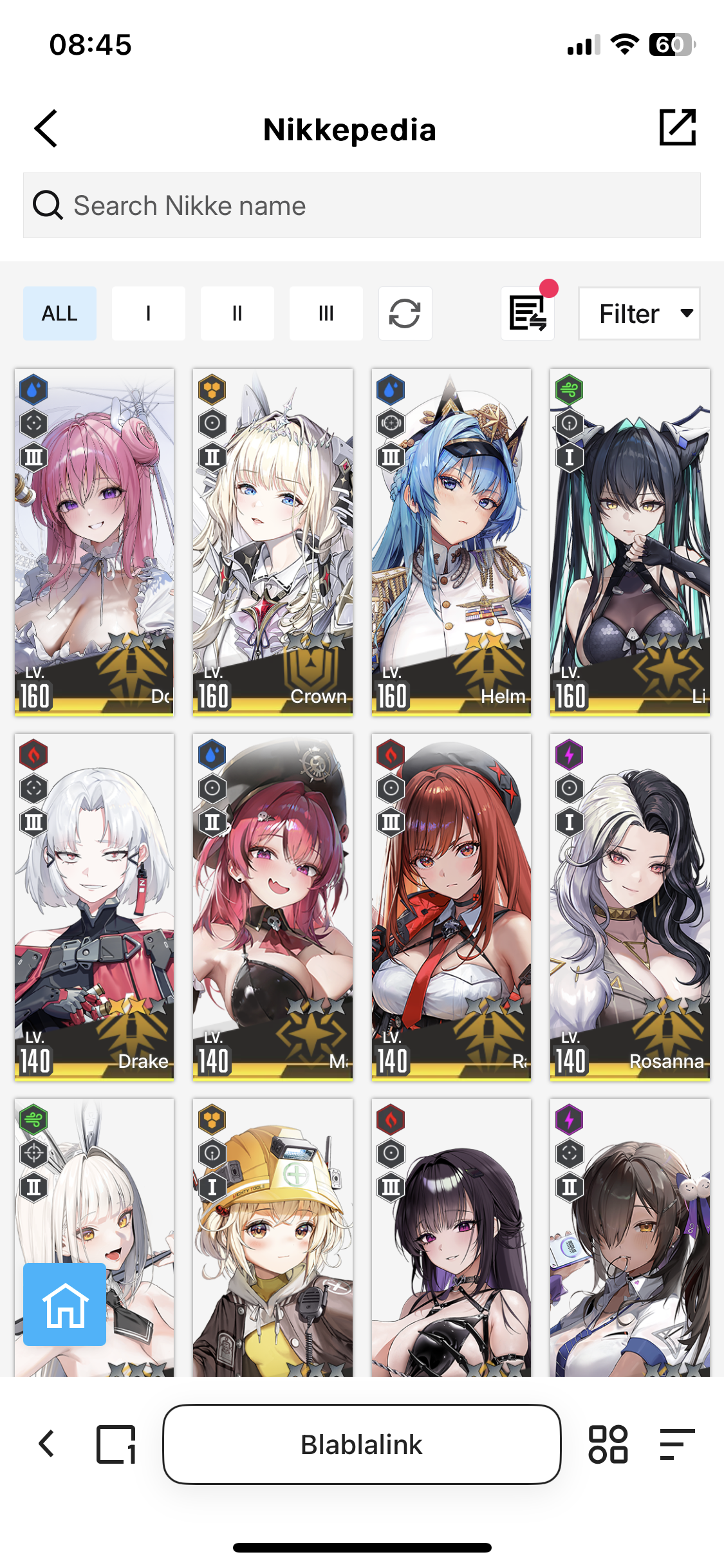Open browser tabs counter

point(116,1444)
